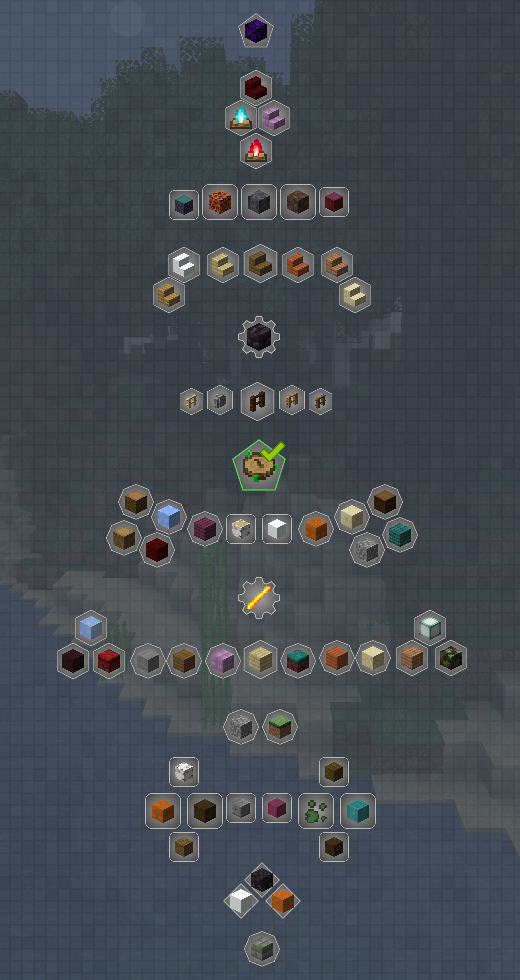Open the crying obsidian quest node
Image resolution: width=520 pixels, height=980 pixels.
coord(256,31)
